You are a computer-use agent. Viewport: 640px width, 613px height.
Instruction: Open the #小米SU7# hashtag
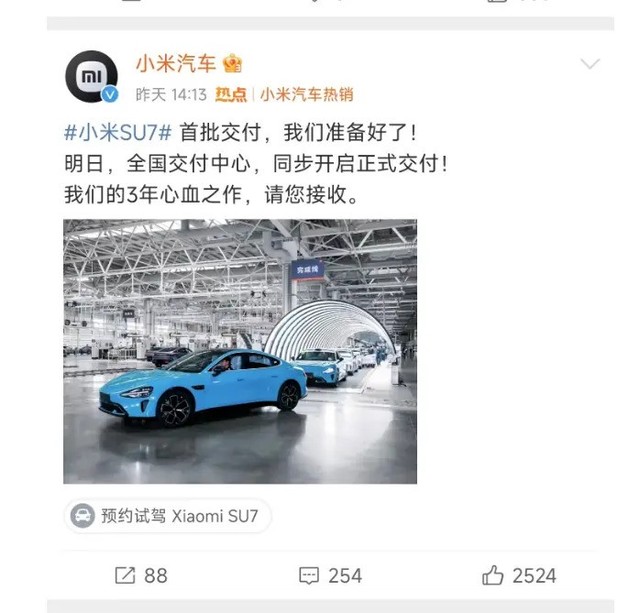118,133
